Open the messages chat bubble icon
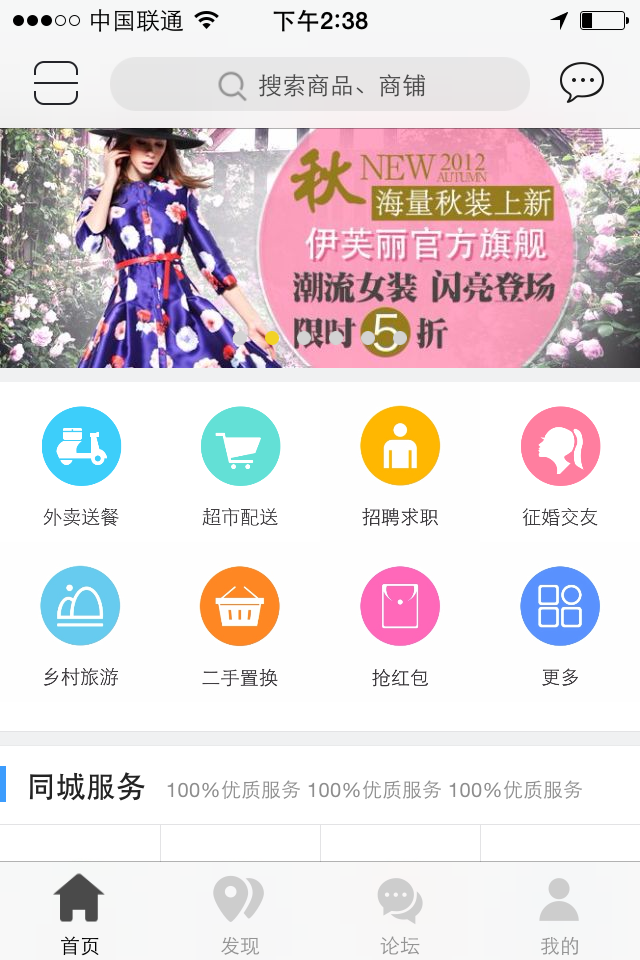Image resolution: width=640 pixels, height=960 pixels. [581, 83]
